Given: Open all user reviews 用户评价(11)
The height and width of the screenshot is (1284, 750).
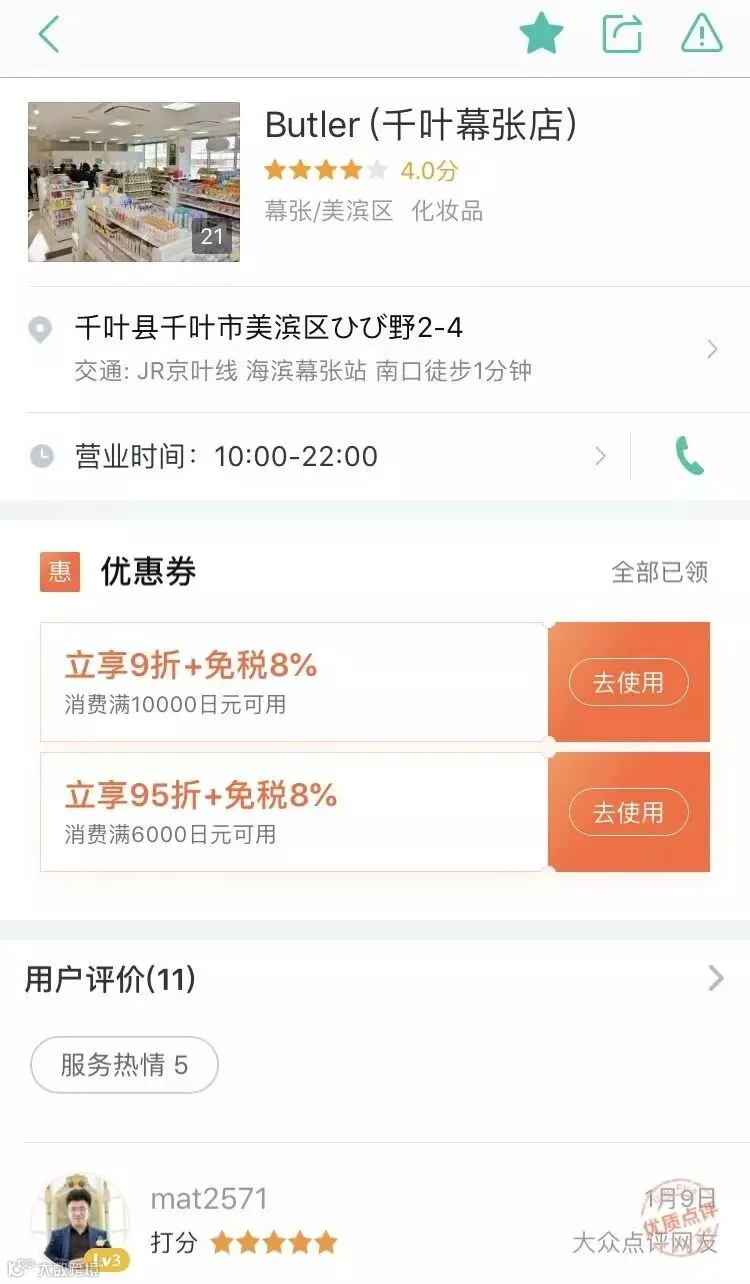Looking at the screenshot, I should pos(375,979).
